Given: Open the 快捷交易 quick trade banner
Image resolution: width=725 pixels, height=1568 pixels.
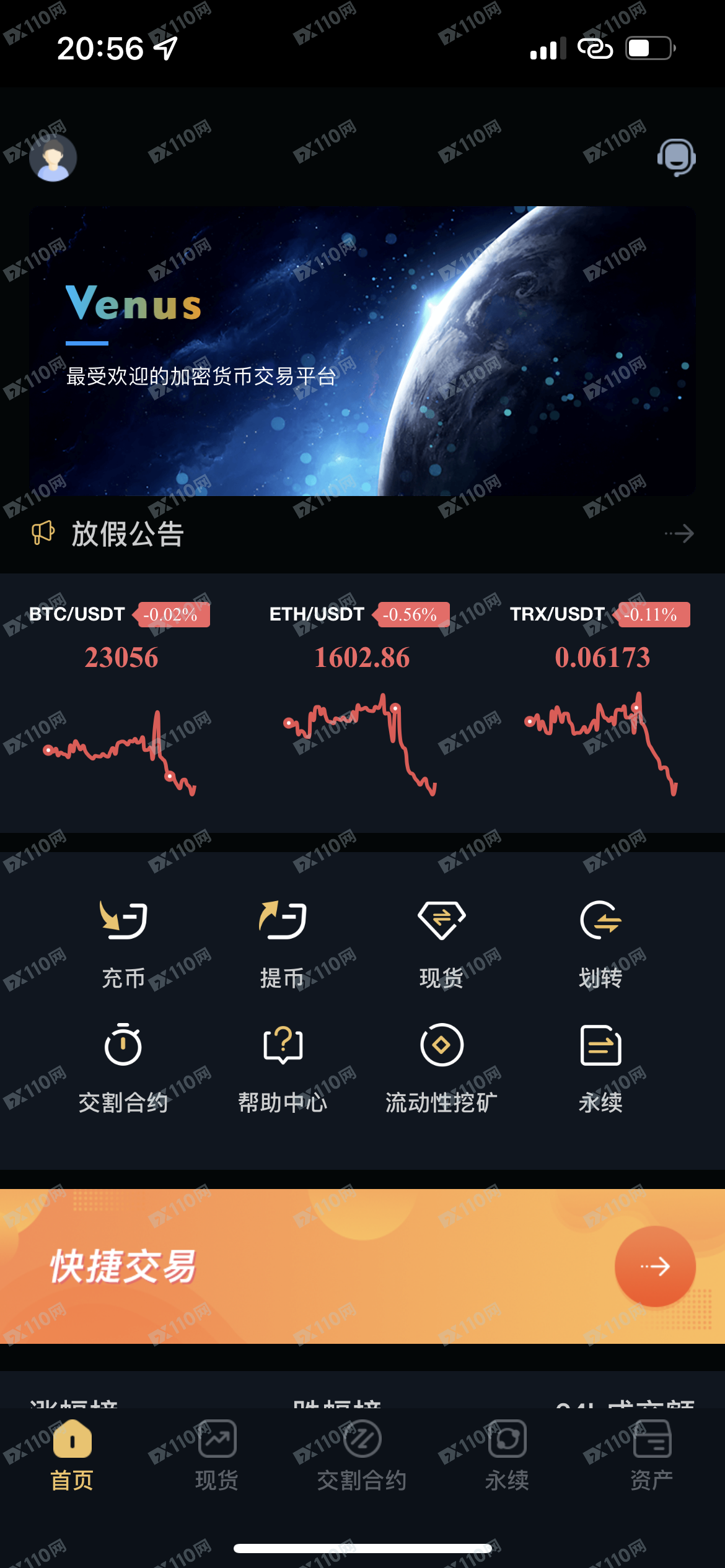Looking at the screenshot, I should pyautogui.click(x=362, y=1266).
